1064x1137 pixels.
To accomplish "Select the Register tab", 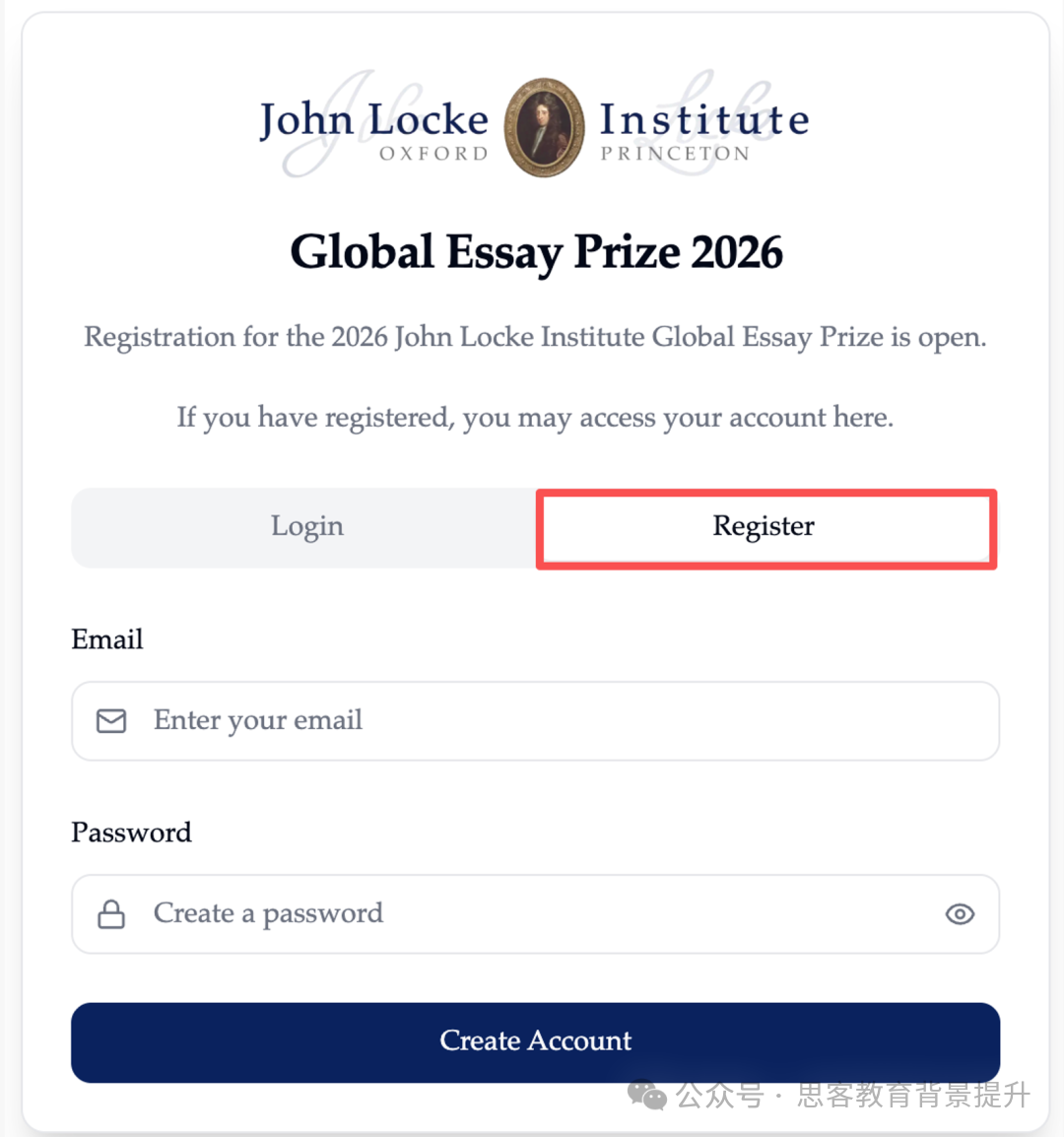I will pyautogui.click(x=765, y=526).
